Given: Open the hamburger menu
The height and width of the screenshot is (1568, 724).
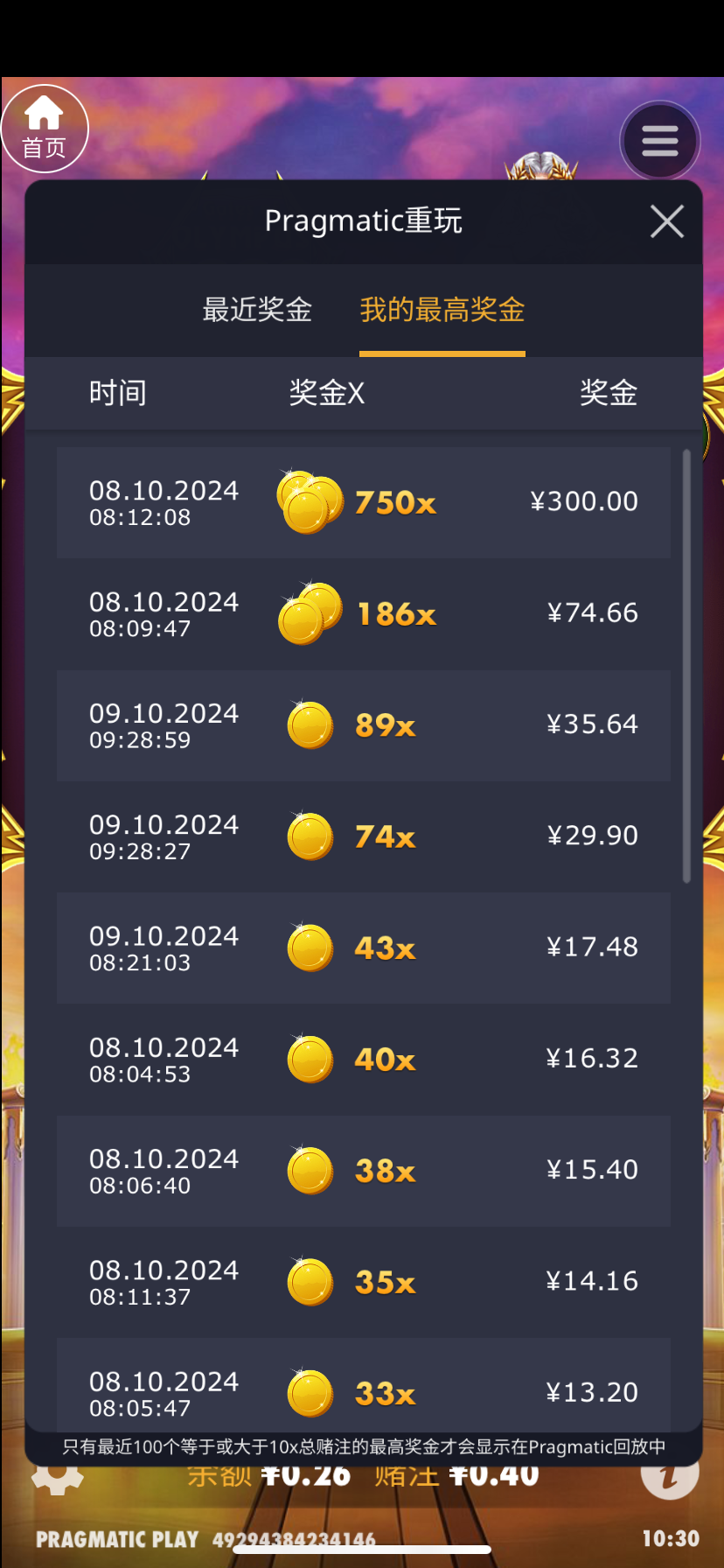Looking at the screenshot, I should pos(659,141).
